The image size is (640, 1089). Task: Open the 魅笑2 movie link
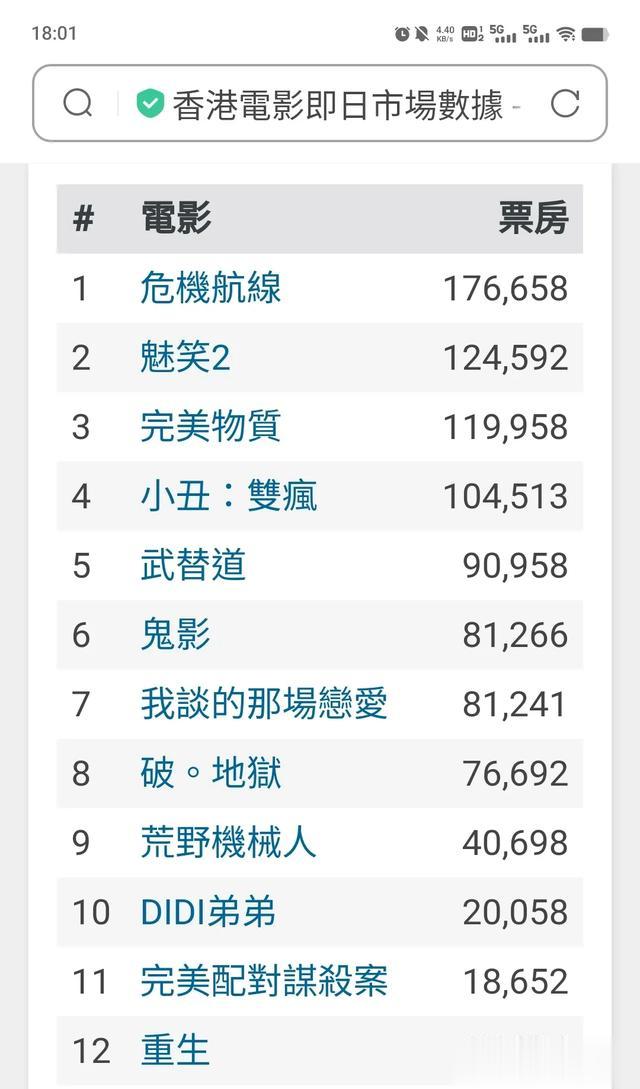click(185, 357)
